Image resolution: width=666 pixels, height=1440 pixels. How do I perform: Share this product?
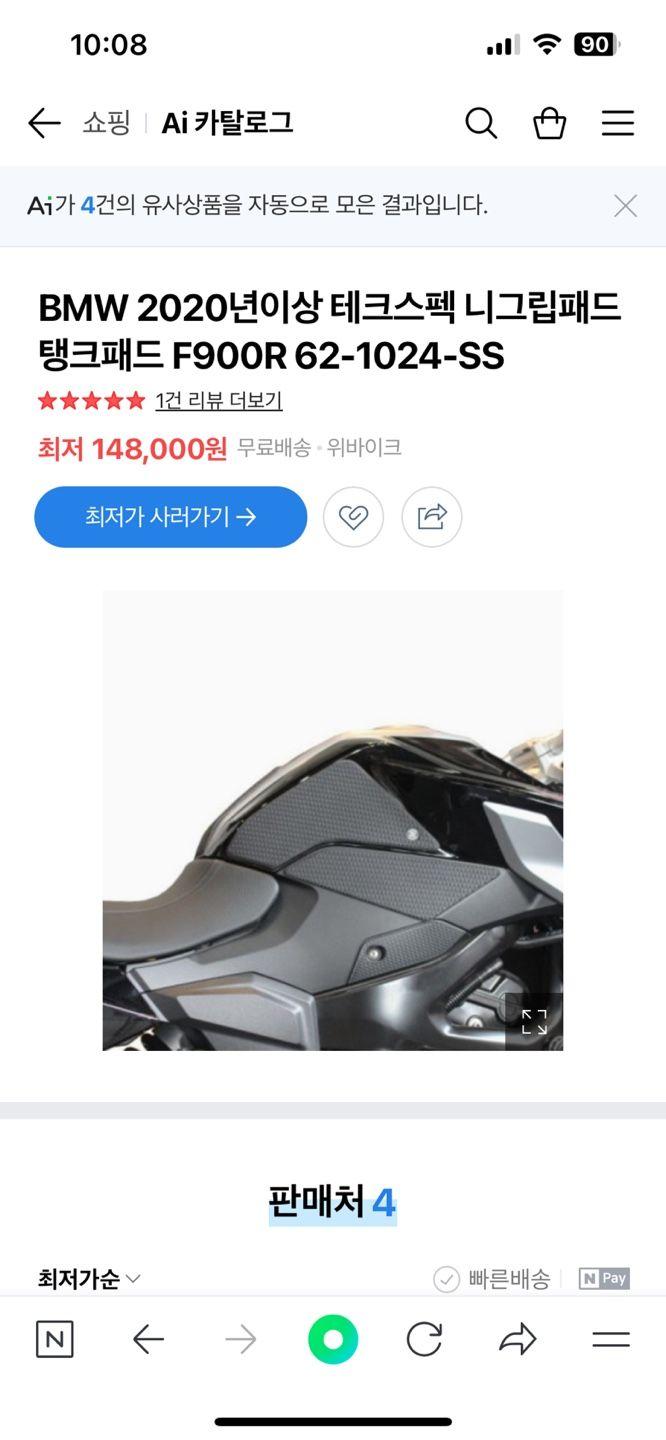coord(432,517)
